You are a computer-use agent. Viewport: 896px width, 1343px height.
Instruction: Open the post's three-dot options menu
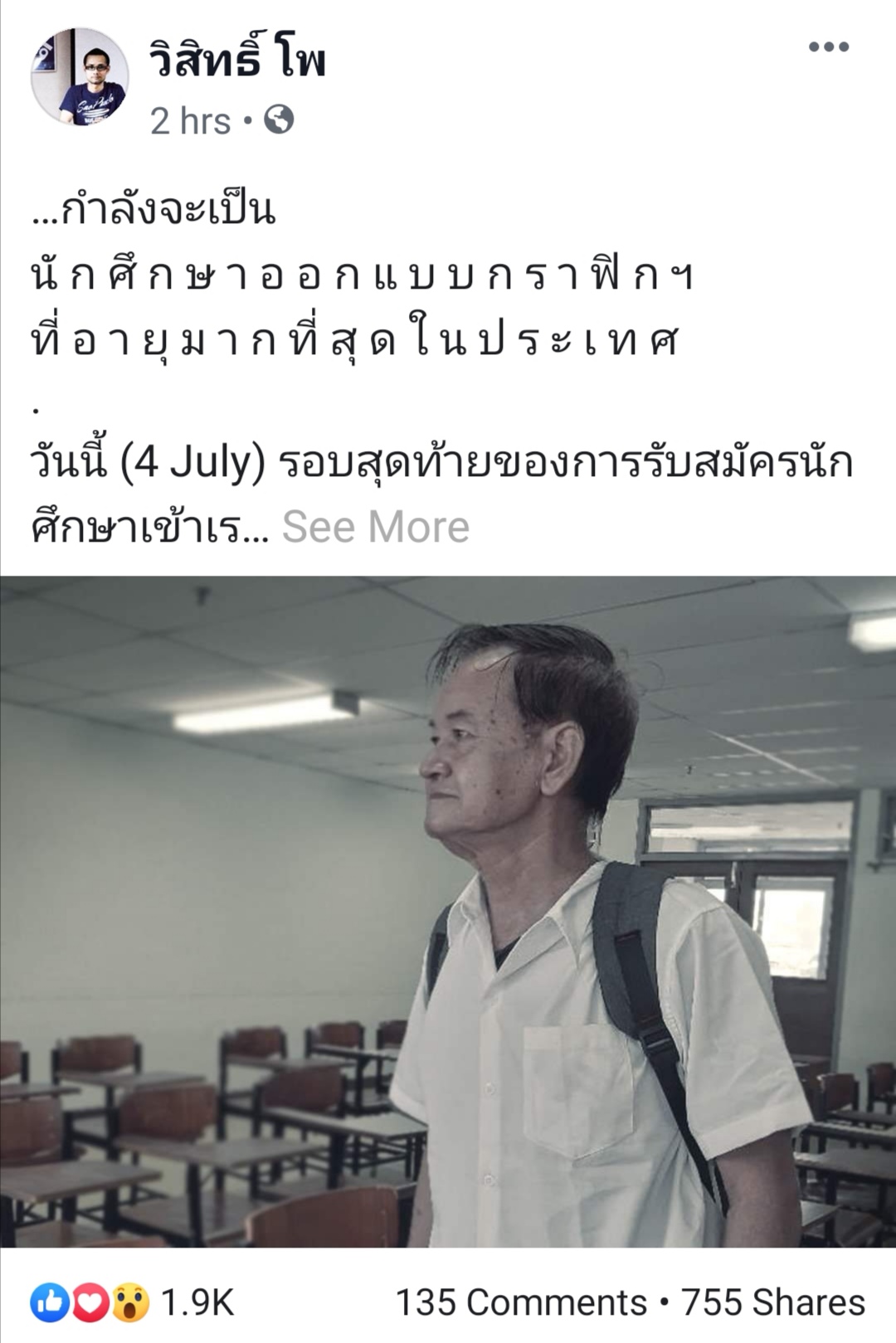coord(828,47)
